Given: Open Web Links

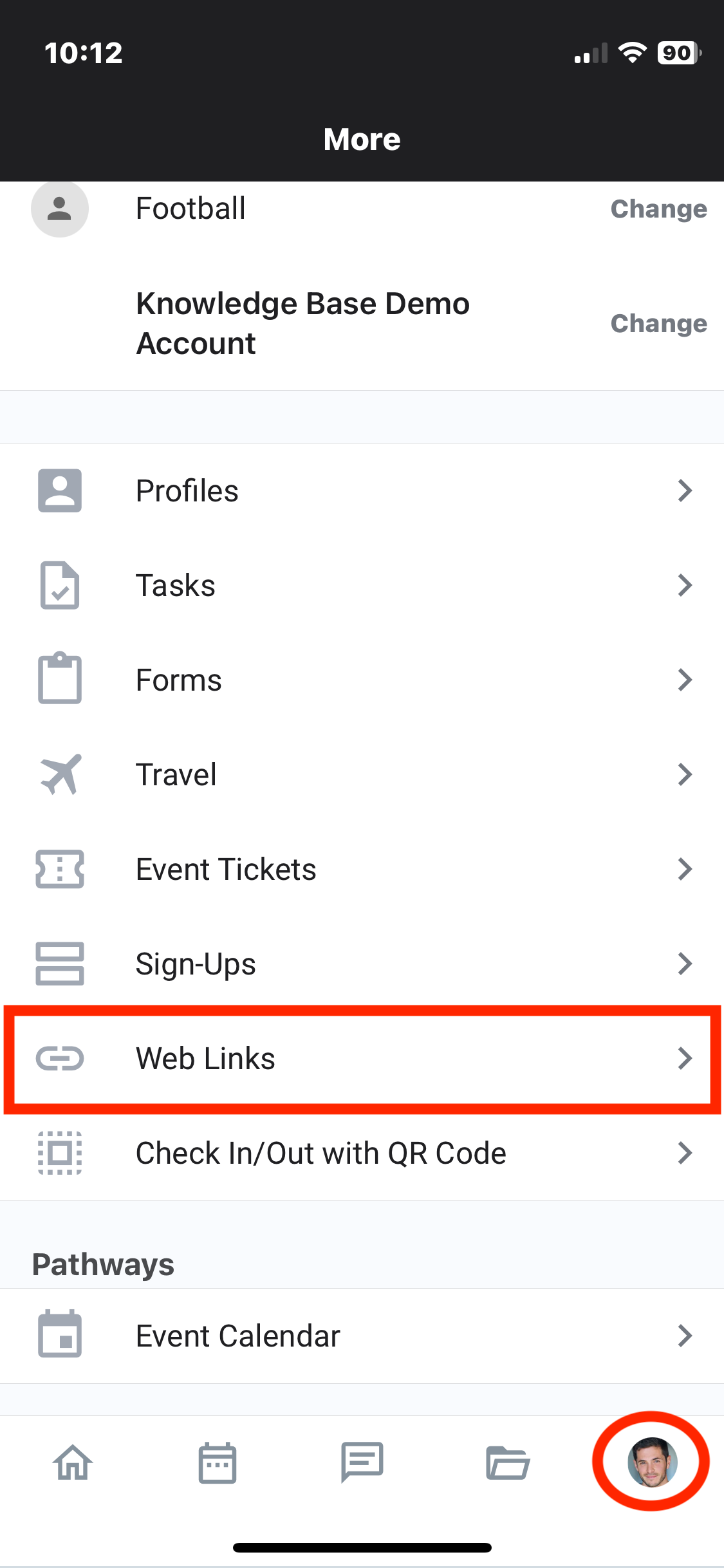Looking at the screenshot, I should (x=362, y=1058).
